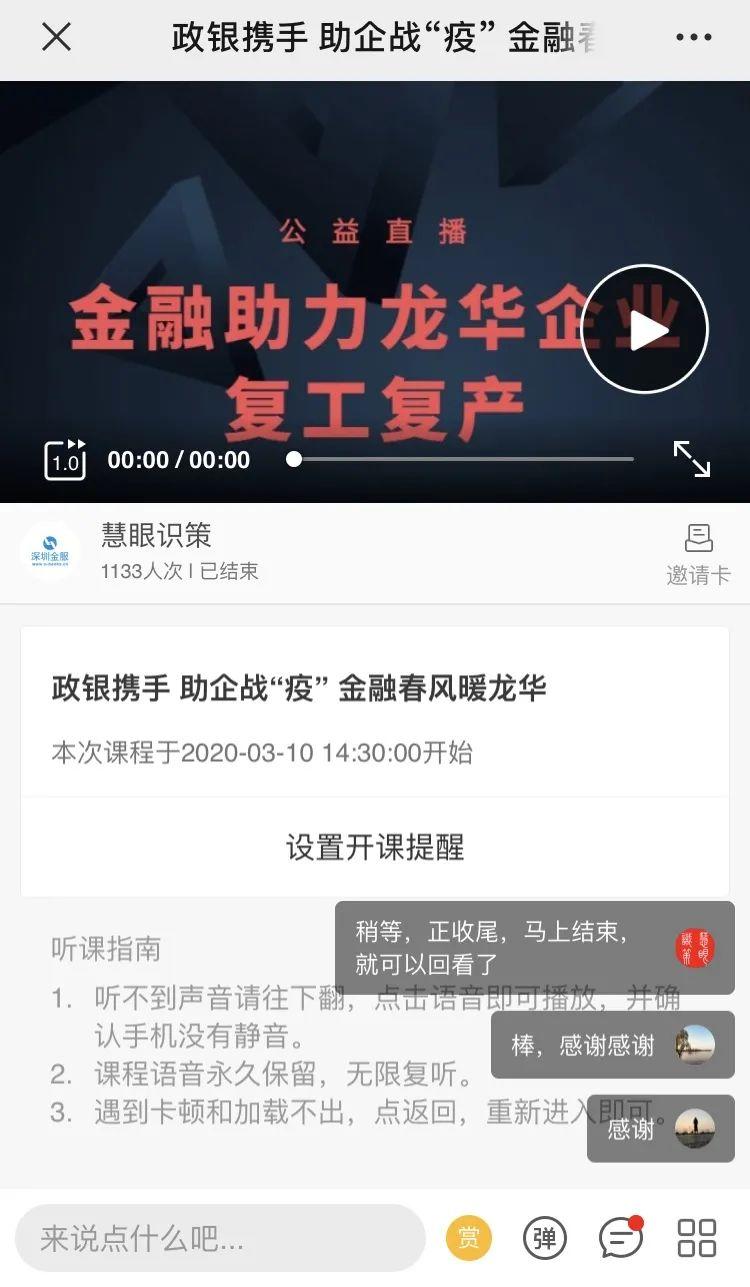Screen dimensions: 750x1287
Task: Change the 1.0 playback speed
Action: 66,459
